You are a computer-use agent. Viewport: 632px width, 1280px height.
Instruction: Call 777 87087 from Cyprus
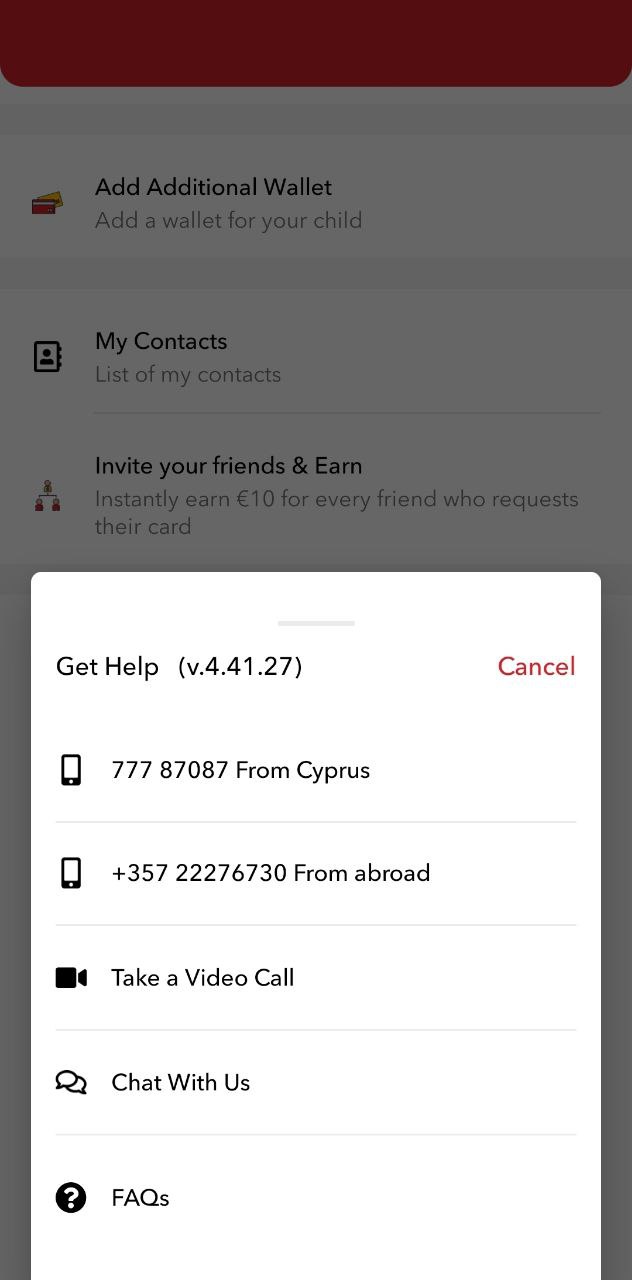(316, 770)
